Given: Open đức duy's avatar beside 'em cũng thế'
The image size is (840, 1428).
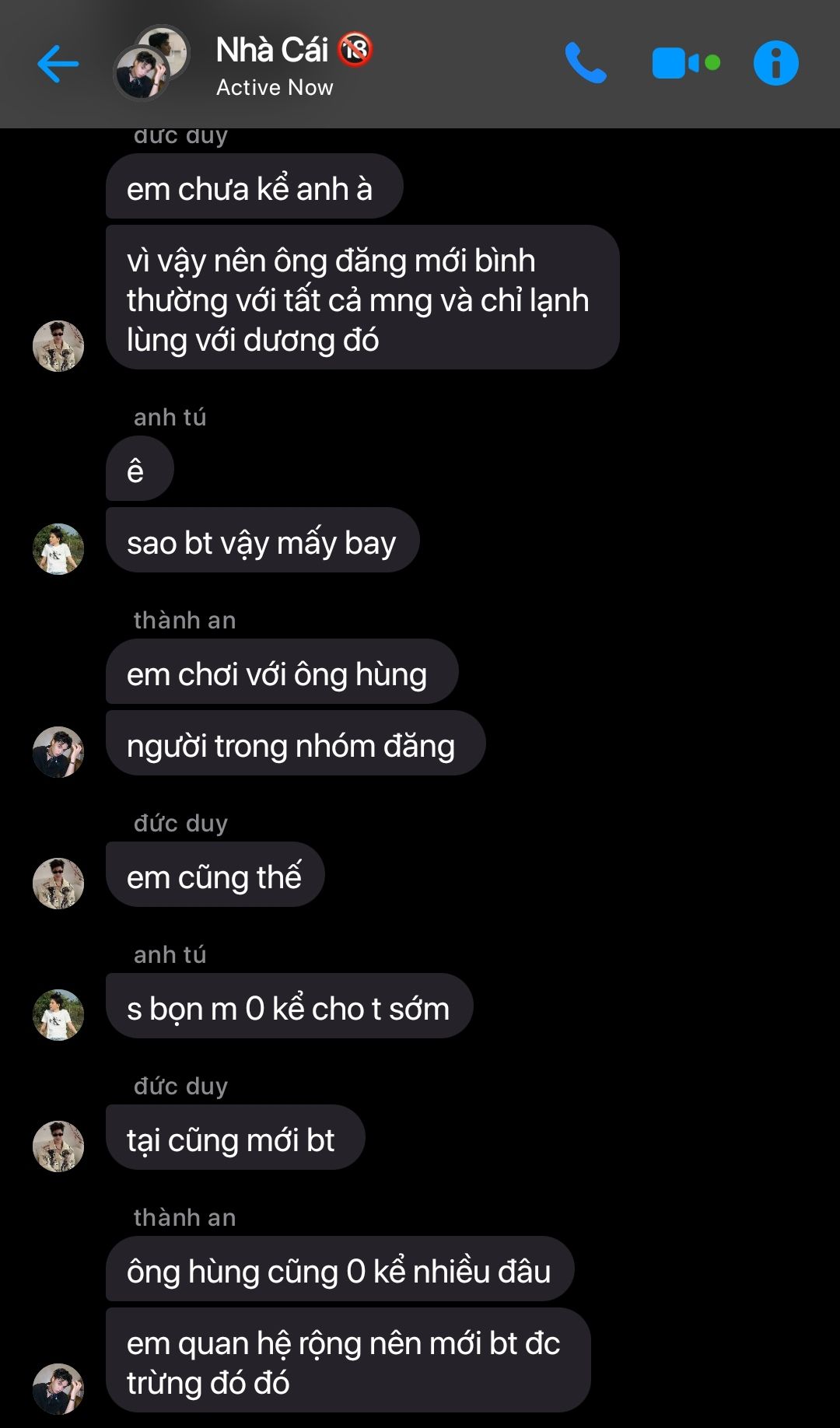Looking at the screenshot, I should pos(58,884).
